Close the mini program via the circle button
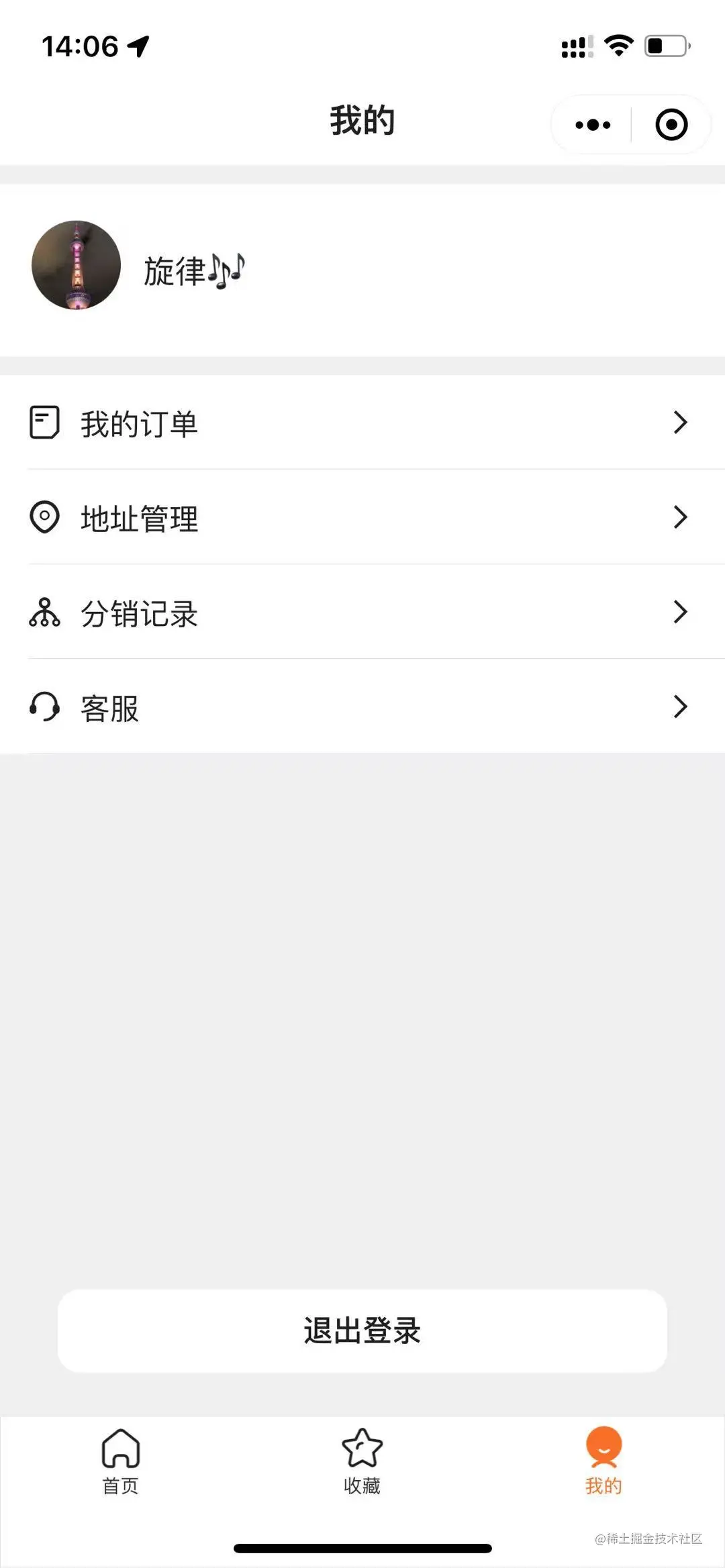Screen dimensions: 725x1568 point(671,125)
